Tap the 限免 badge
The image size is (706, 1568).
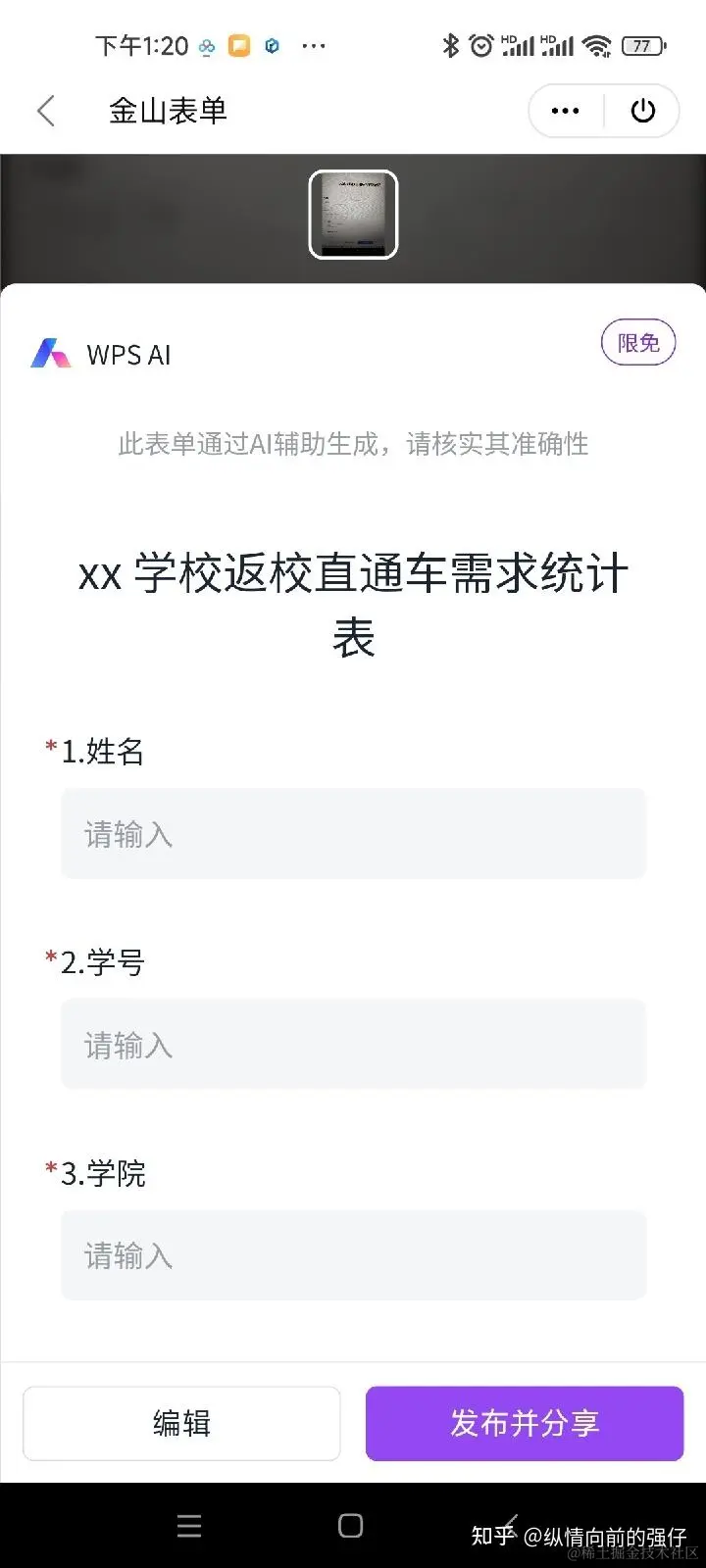coord(638,343)
